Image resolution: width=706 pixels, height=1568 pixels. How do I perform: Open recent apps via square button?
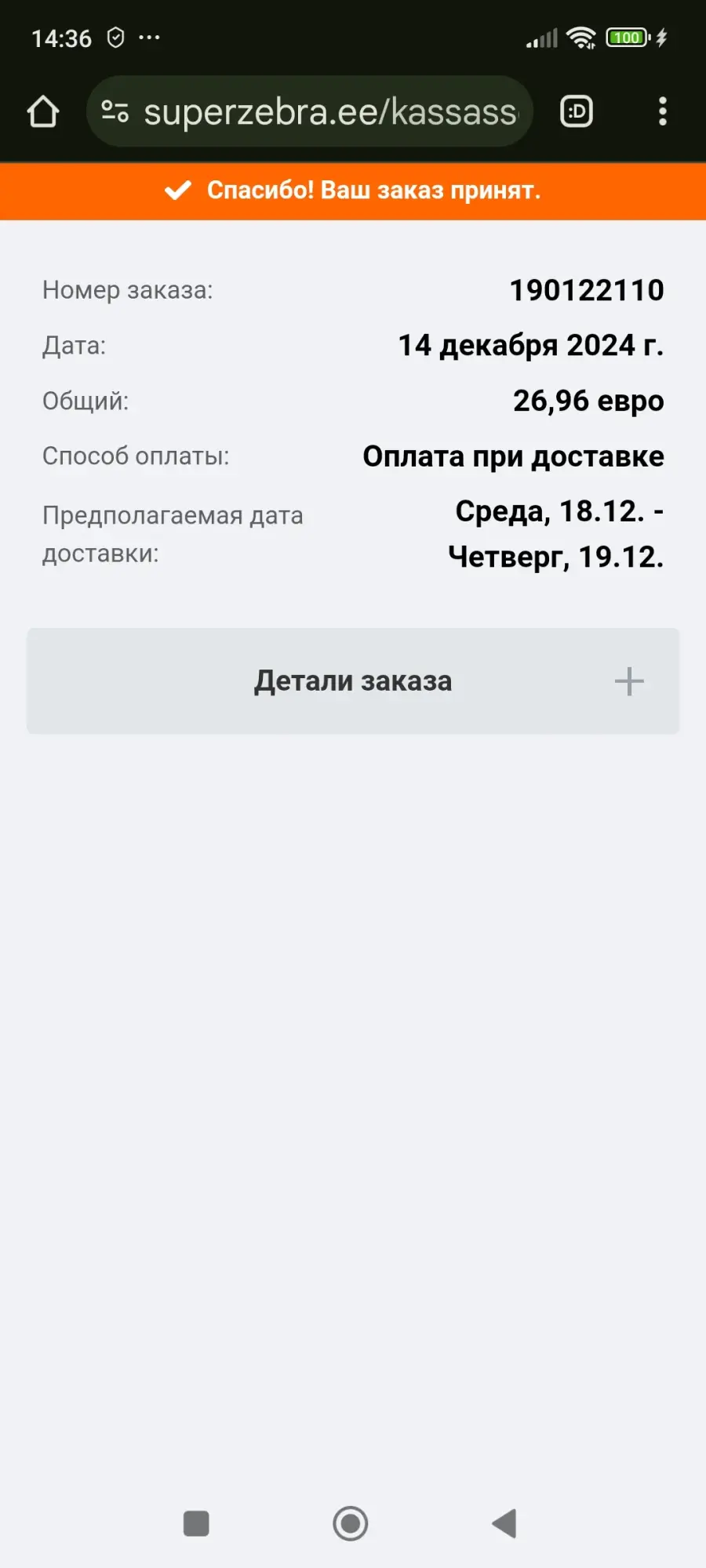(x=196, y=1523)
